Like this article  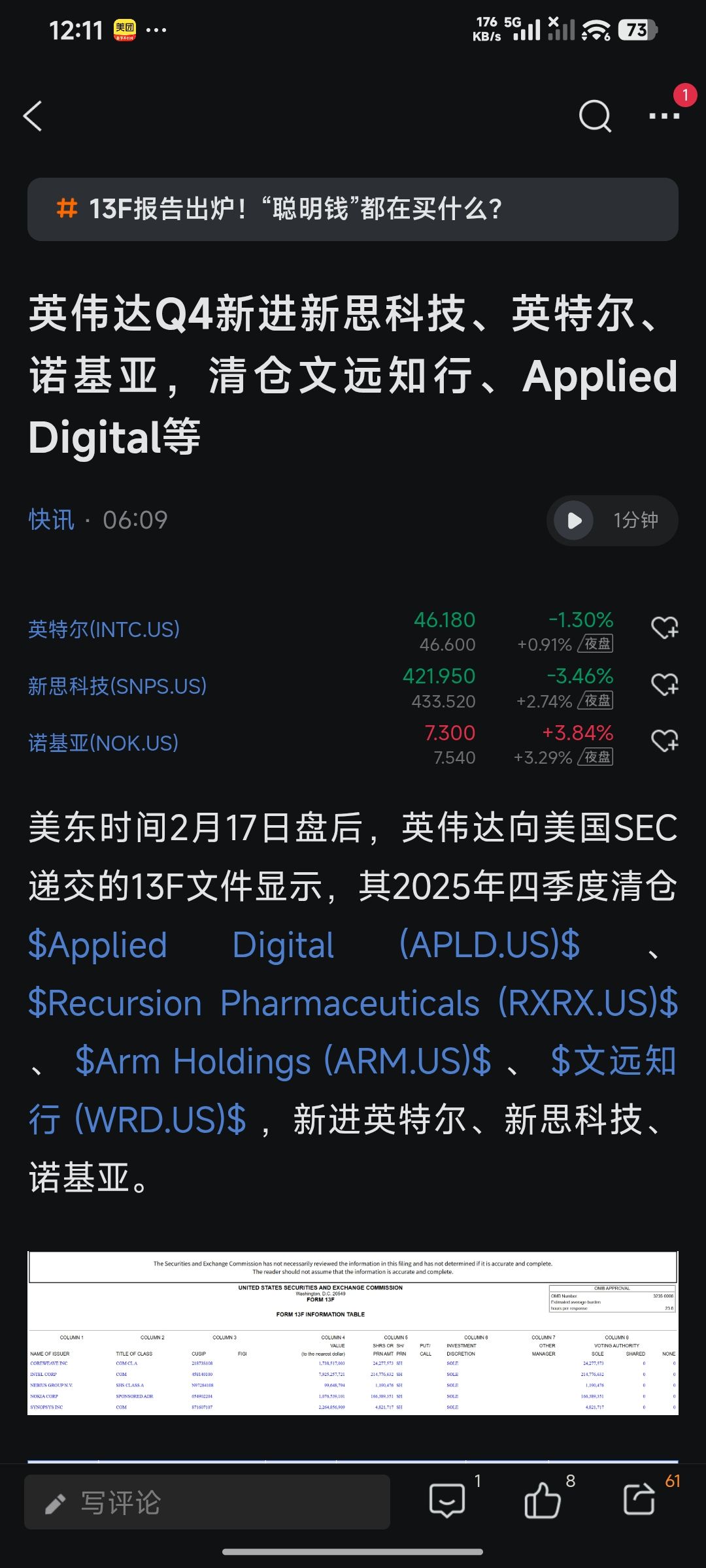[543, 1501]
